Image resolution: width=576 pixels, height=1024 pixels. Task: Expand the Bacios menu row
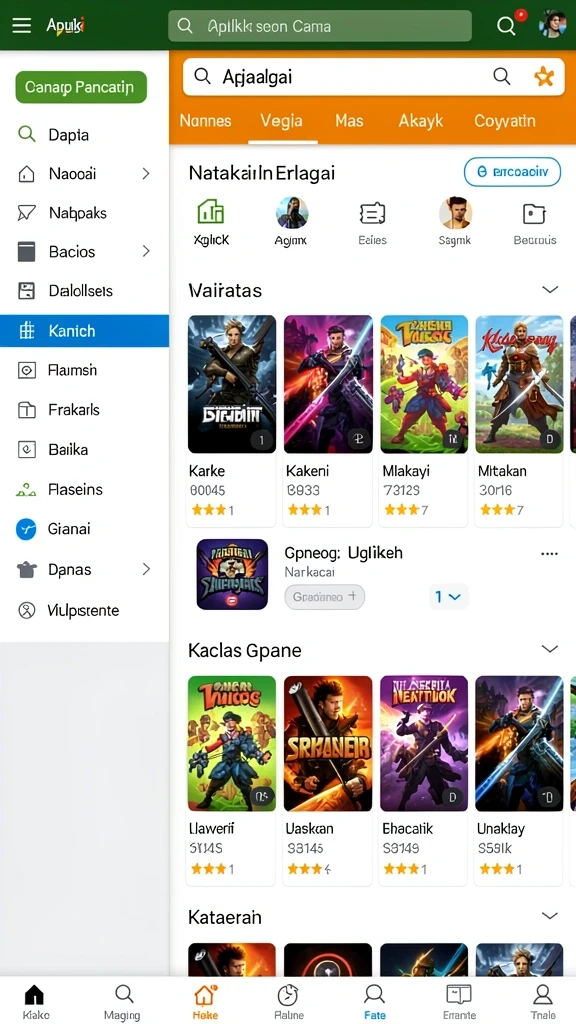pos(84,251)
